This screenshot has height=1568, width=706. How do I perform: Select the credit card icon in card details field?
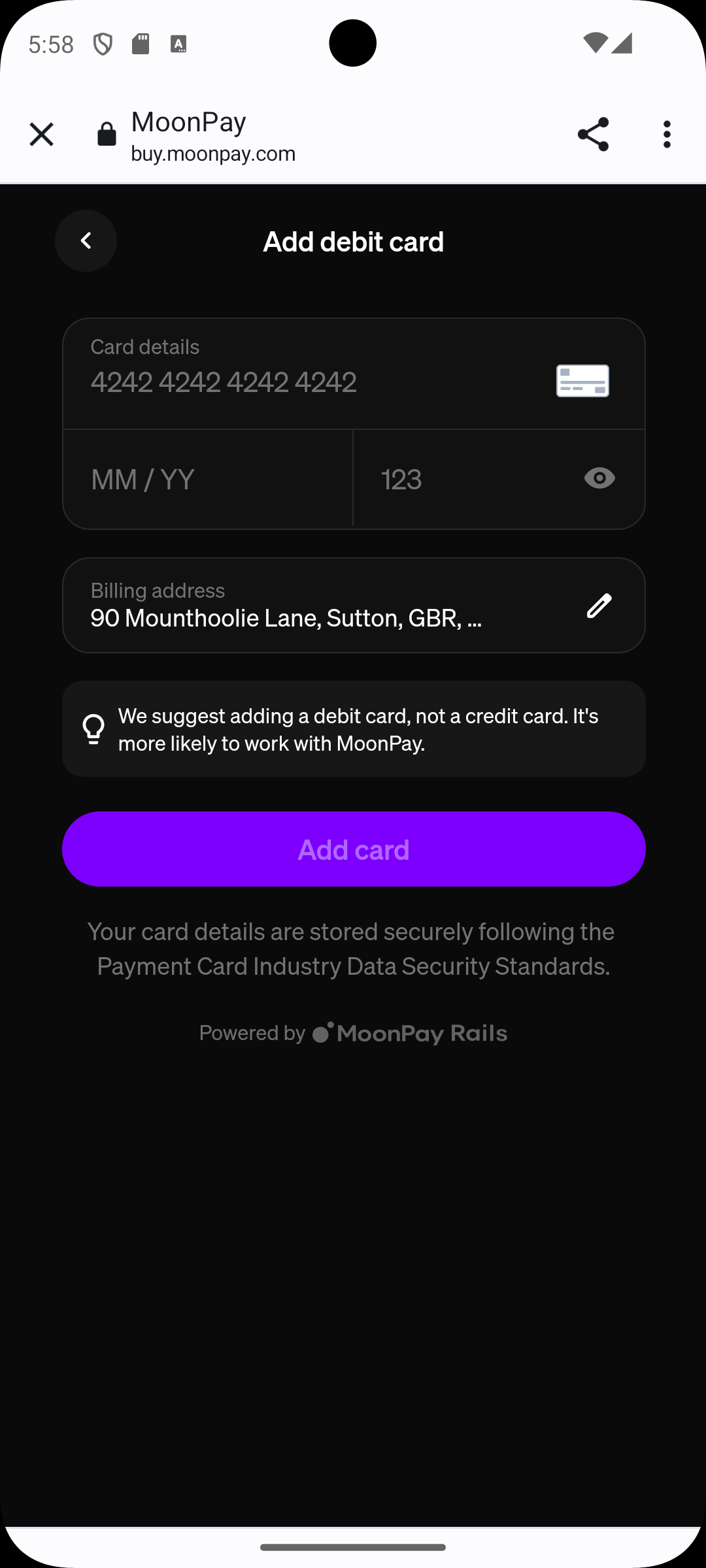coord(581,380)
